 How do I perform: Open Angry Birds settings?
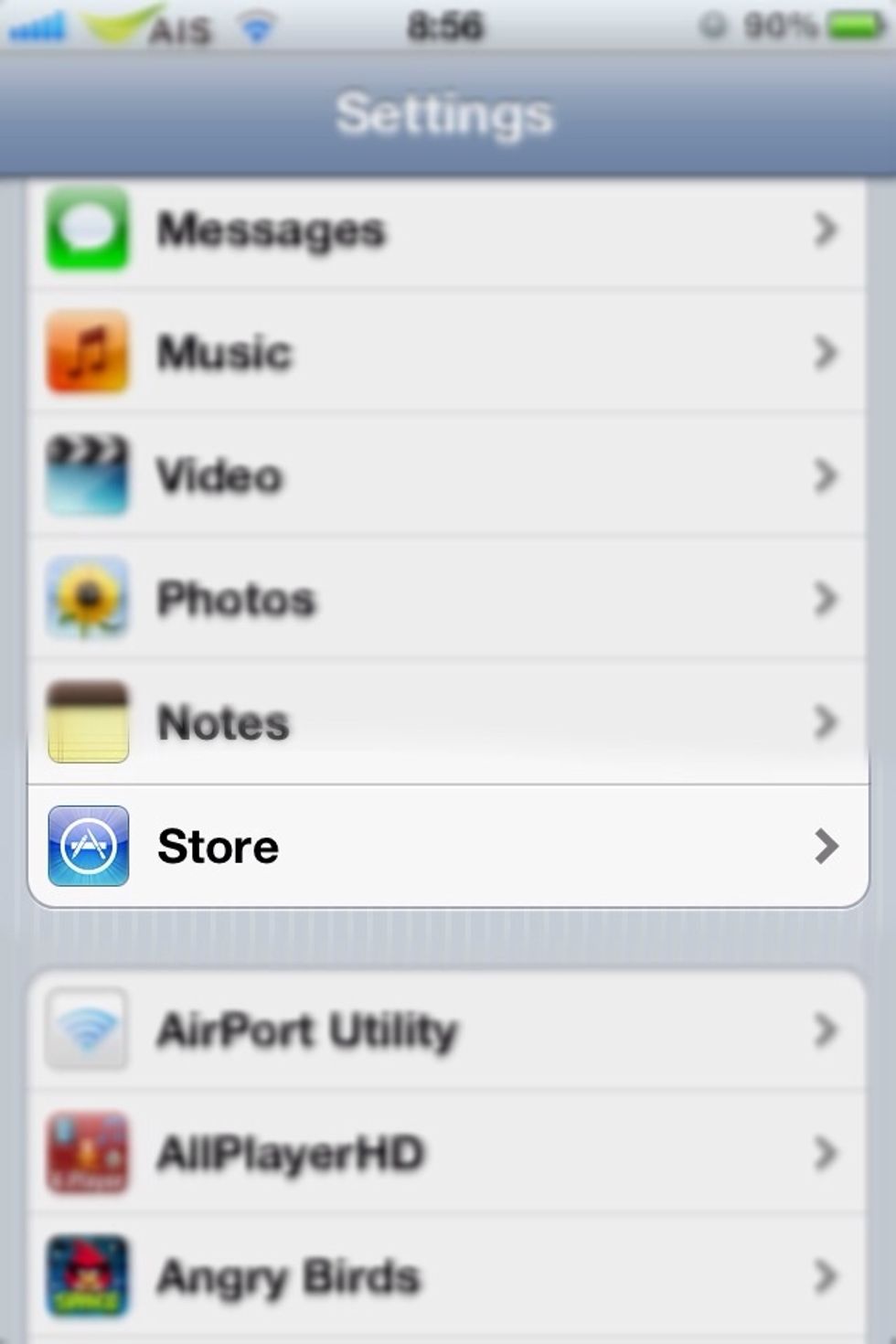(448, 1276)
